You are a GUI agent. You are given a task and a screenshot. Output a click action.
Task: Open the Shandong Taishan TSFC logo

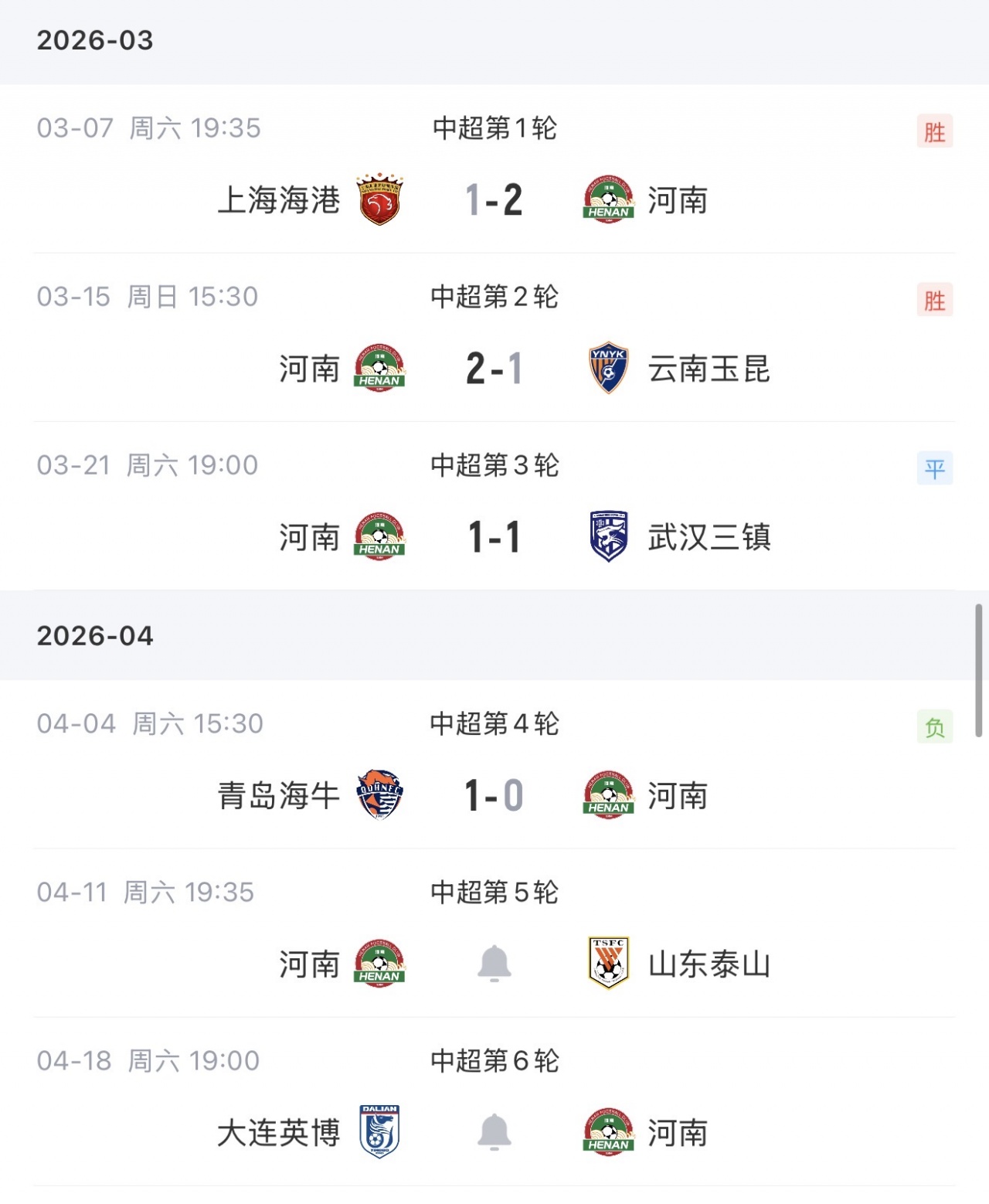[x=609, y=964]
